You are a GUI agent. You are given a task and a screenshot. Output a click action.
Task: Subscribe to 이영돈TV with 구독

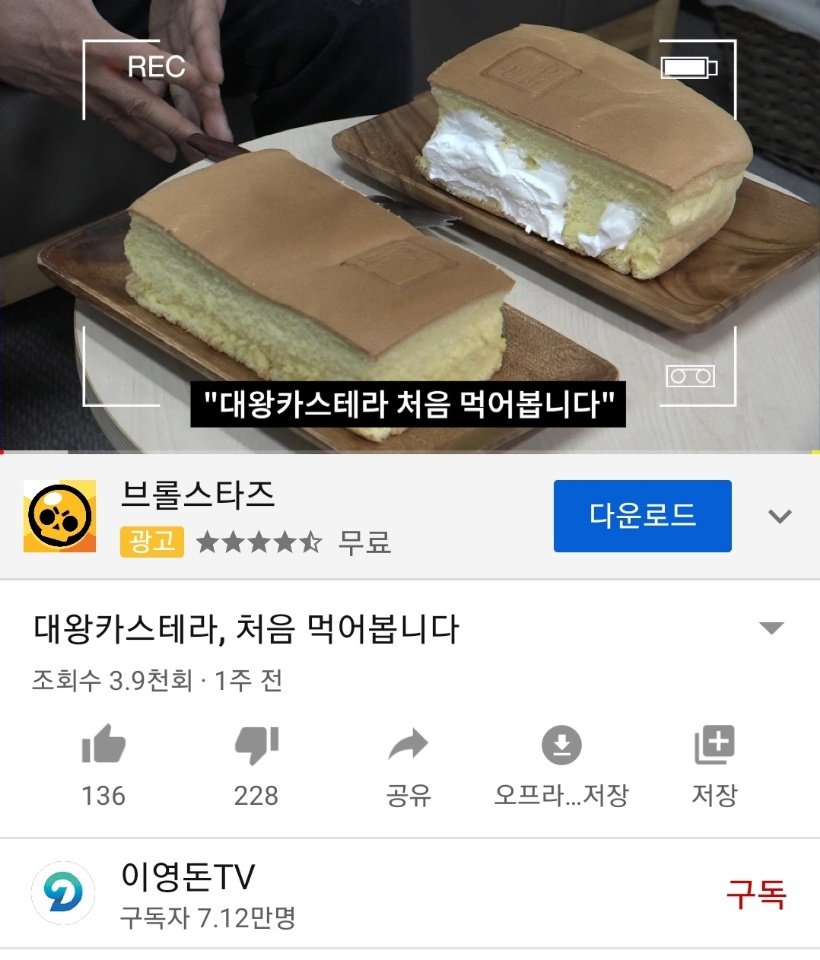[755, 893]
